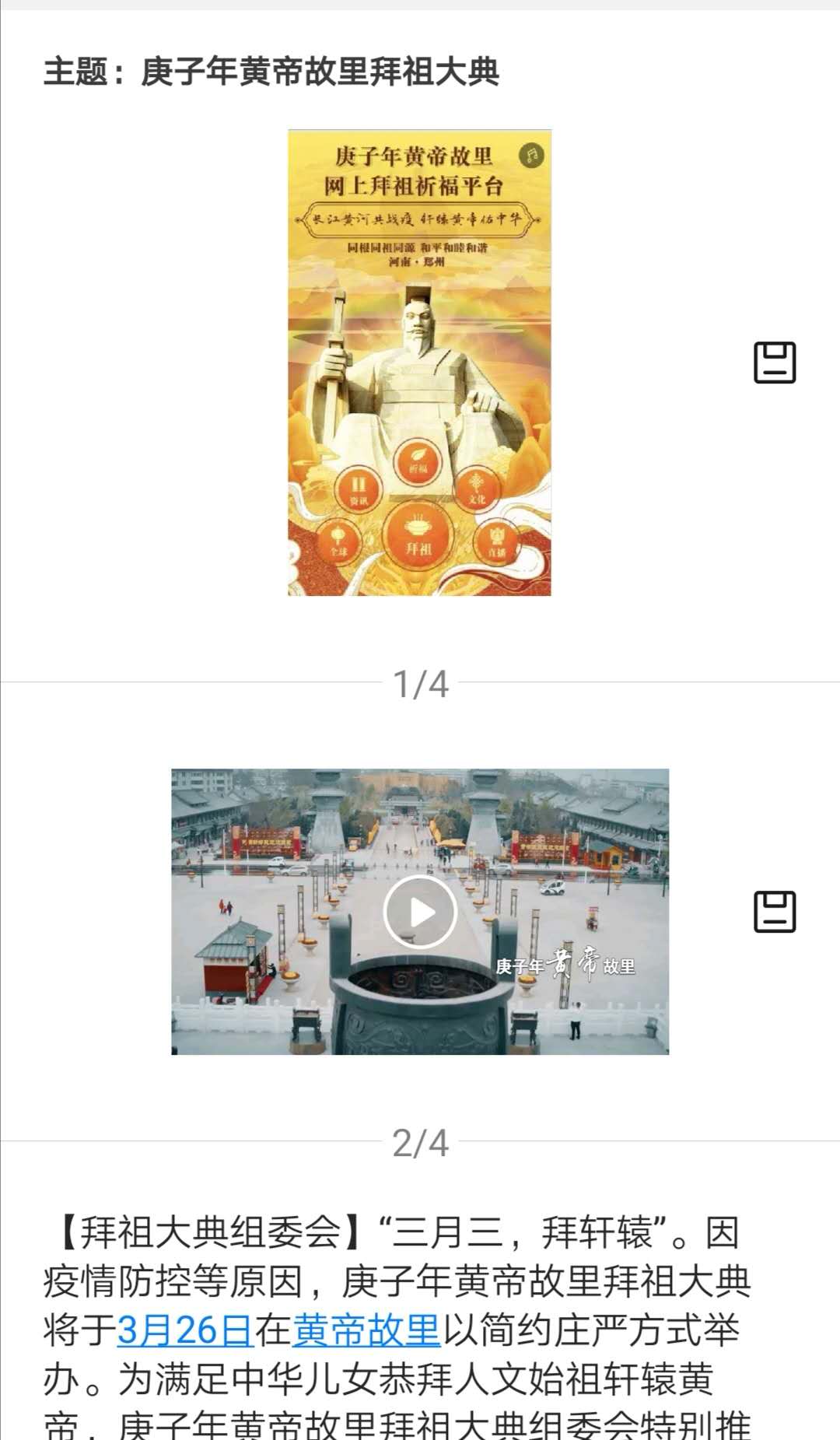Open the 网上拜祖祈福平台 poster image
Viewport: 840px width, 1440px height.
419,363
